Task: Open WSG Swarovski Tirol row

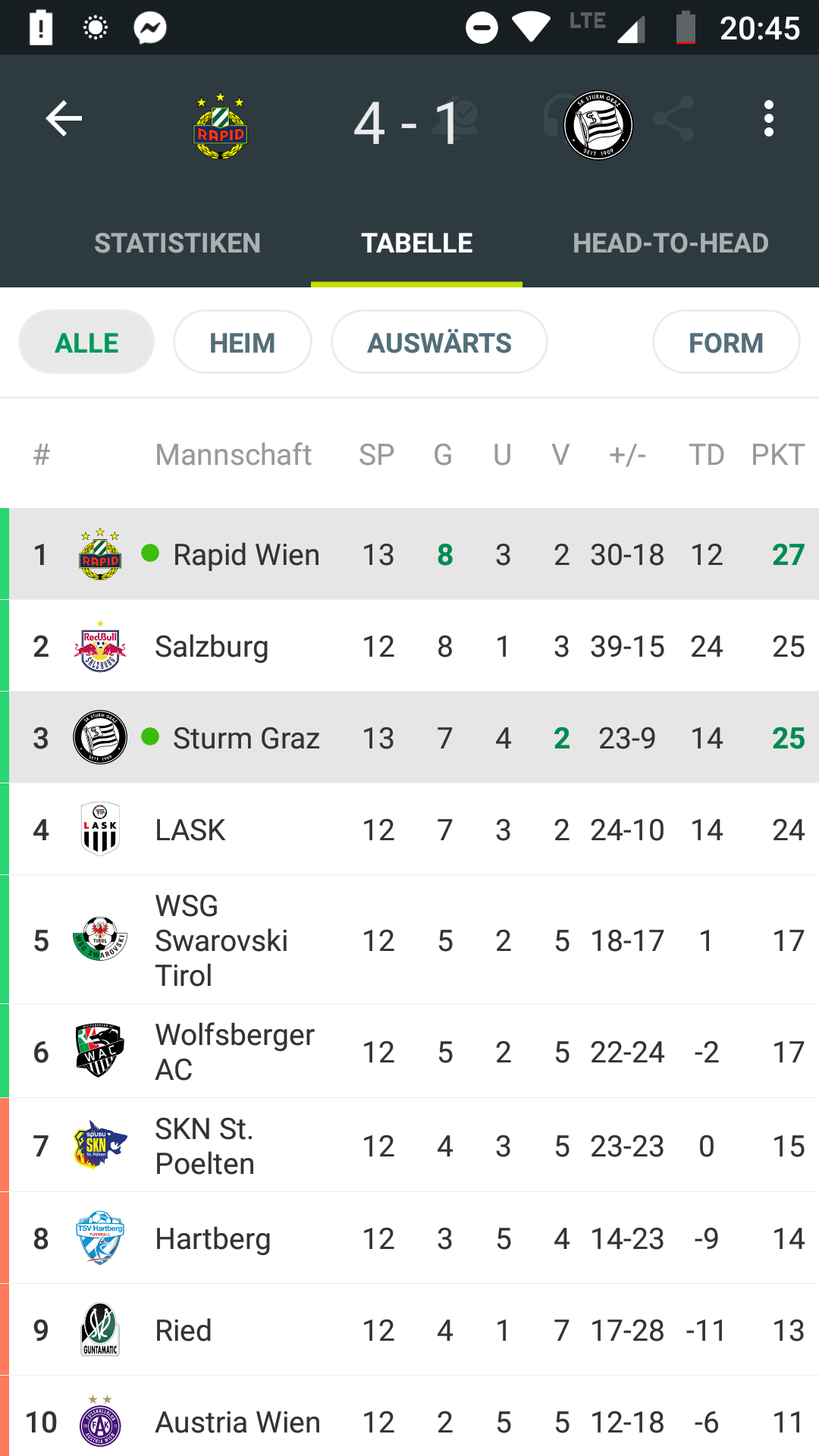Action: (409, 940)
